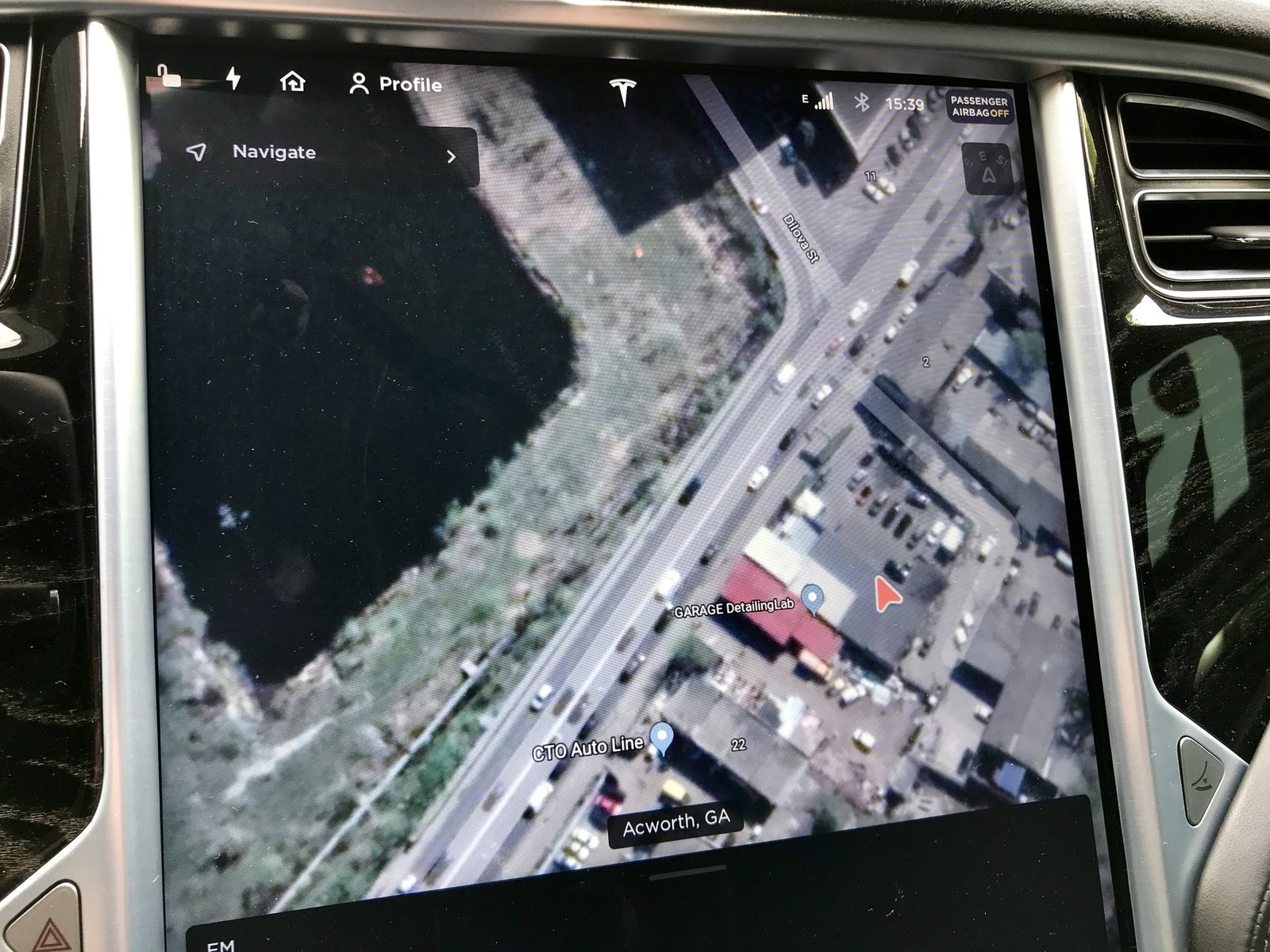This screenshot has width=1270, height=952.
Task: Open the charging lightning icon
Action: 233,78
